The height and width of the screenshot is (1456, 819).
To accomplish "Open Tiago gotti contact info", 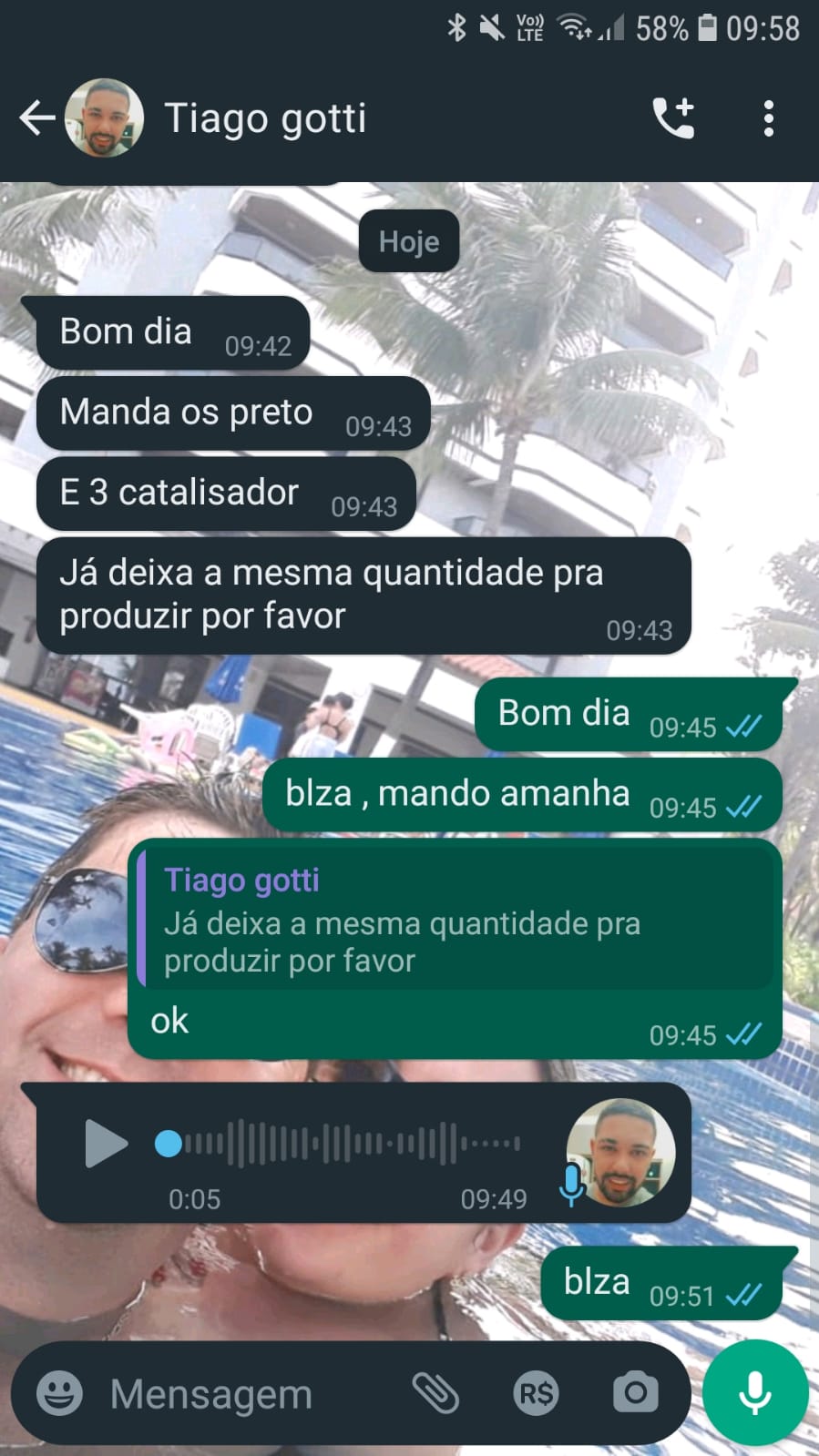I will [264, 118].
